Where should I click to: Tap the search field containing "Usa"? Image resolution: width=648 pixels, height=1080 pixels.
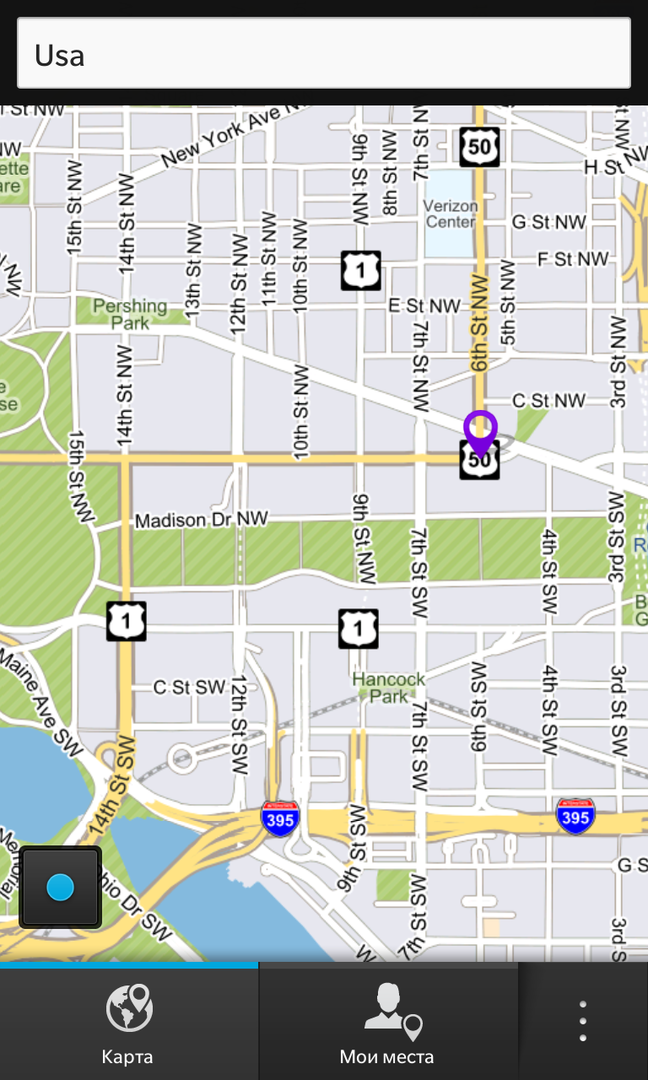[323, 54]
